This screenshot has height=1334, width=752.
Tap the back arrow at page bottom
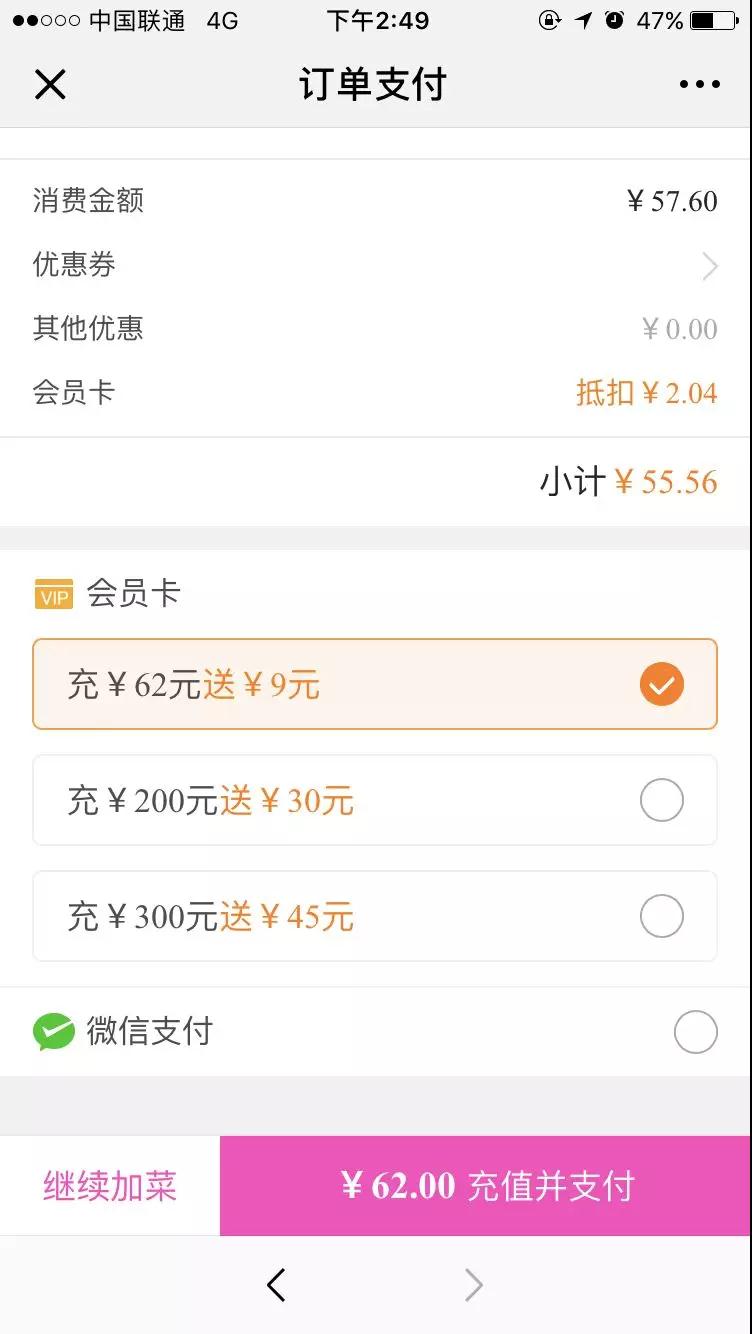[x=276, y=1286]
